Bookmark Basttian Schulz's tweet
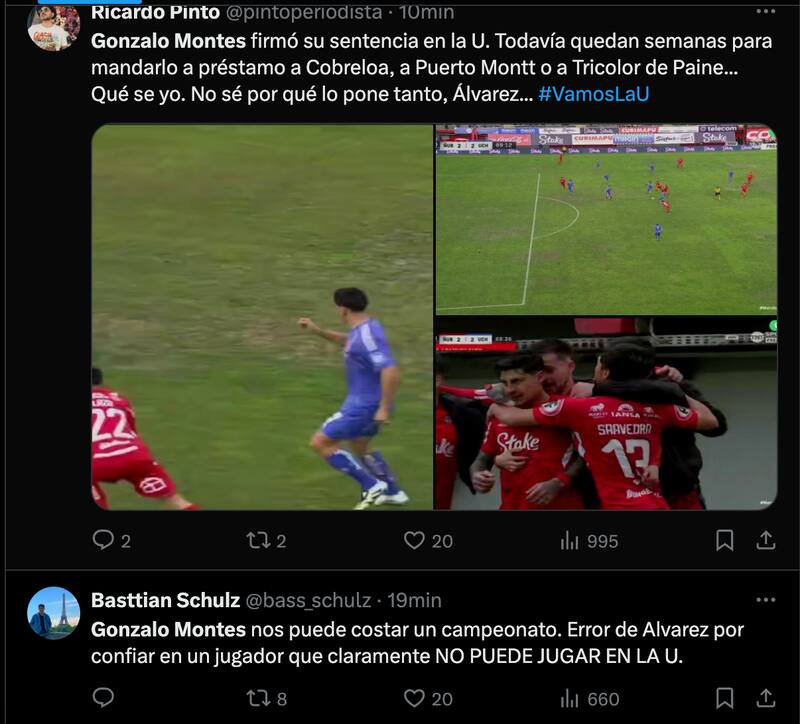800x724 pixels. click(x=725, y=698)
